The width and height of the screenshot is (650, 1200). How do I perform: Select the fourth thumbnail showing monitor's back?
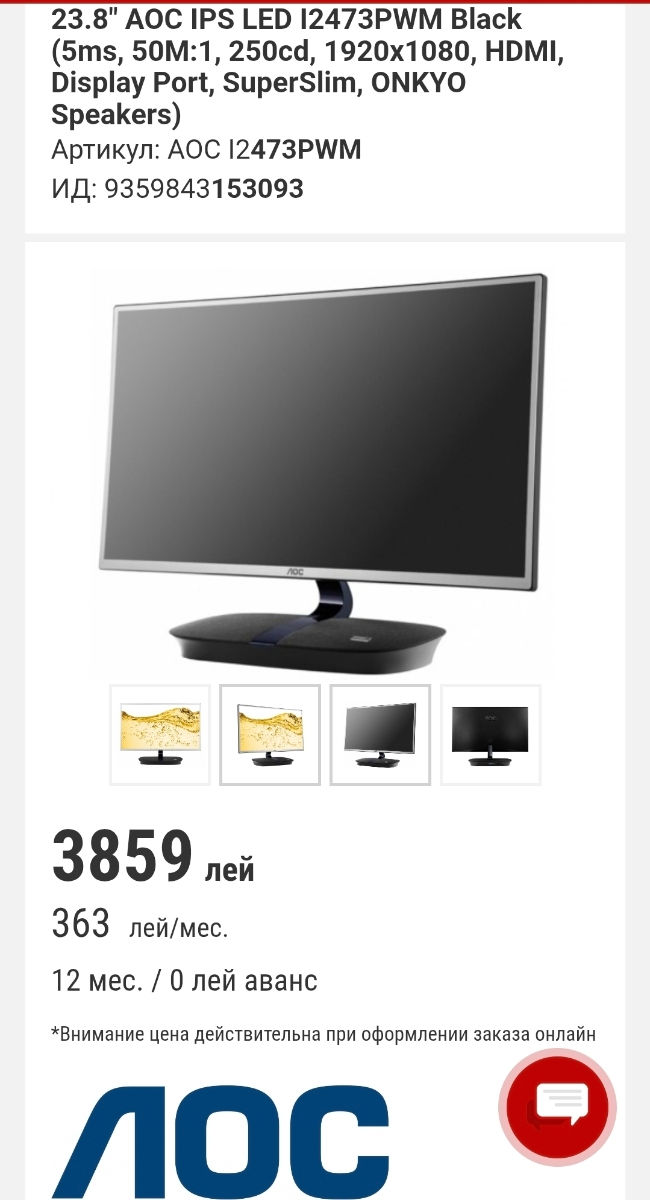[x=490, y=735]
